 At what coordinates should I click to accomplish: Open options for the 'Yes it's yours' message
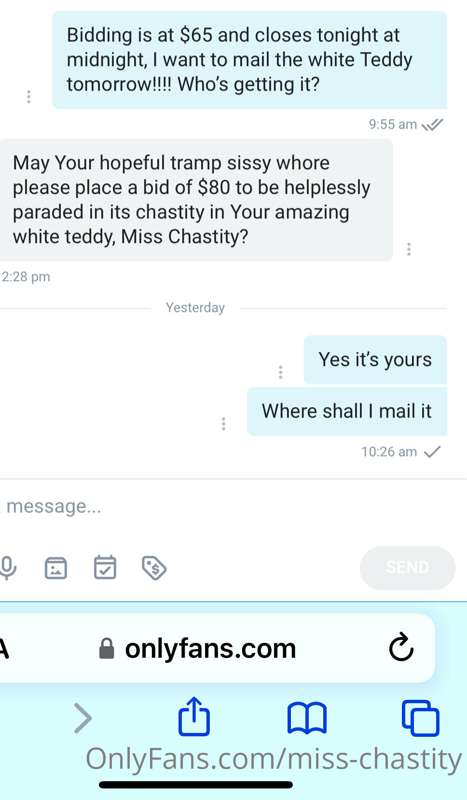click(280, 372)
